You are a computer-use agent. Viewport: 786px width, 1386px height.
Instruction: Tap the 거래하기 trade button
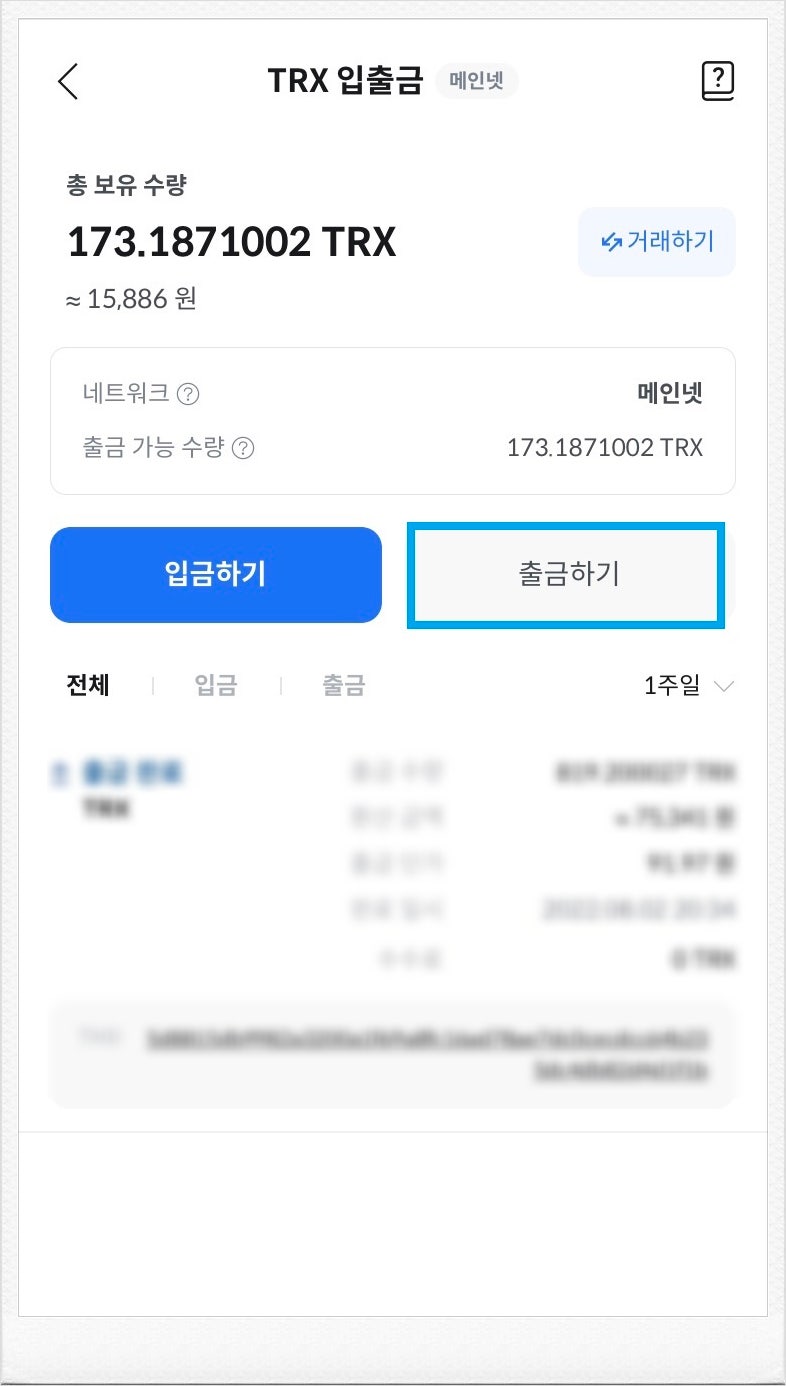pos(657,241)
